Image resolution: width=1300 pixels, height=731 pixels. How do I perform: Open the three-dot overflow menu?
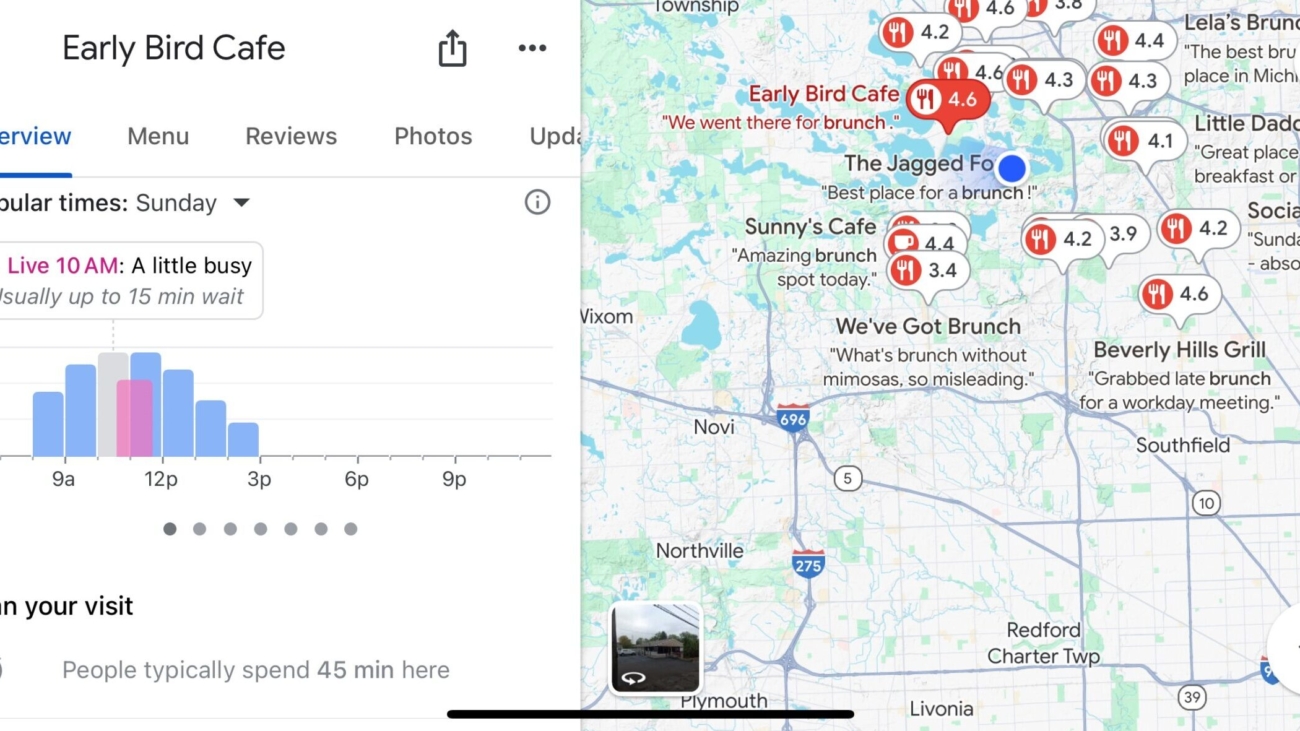(x=532, y=48)
